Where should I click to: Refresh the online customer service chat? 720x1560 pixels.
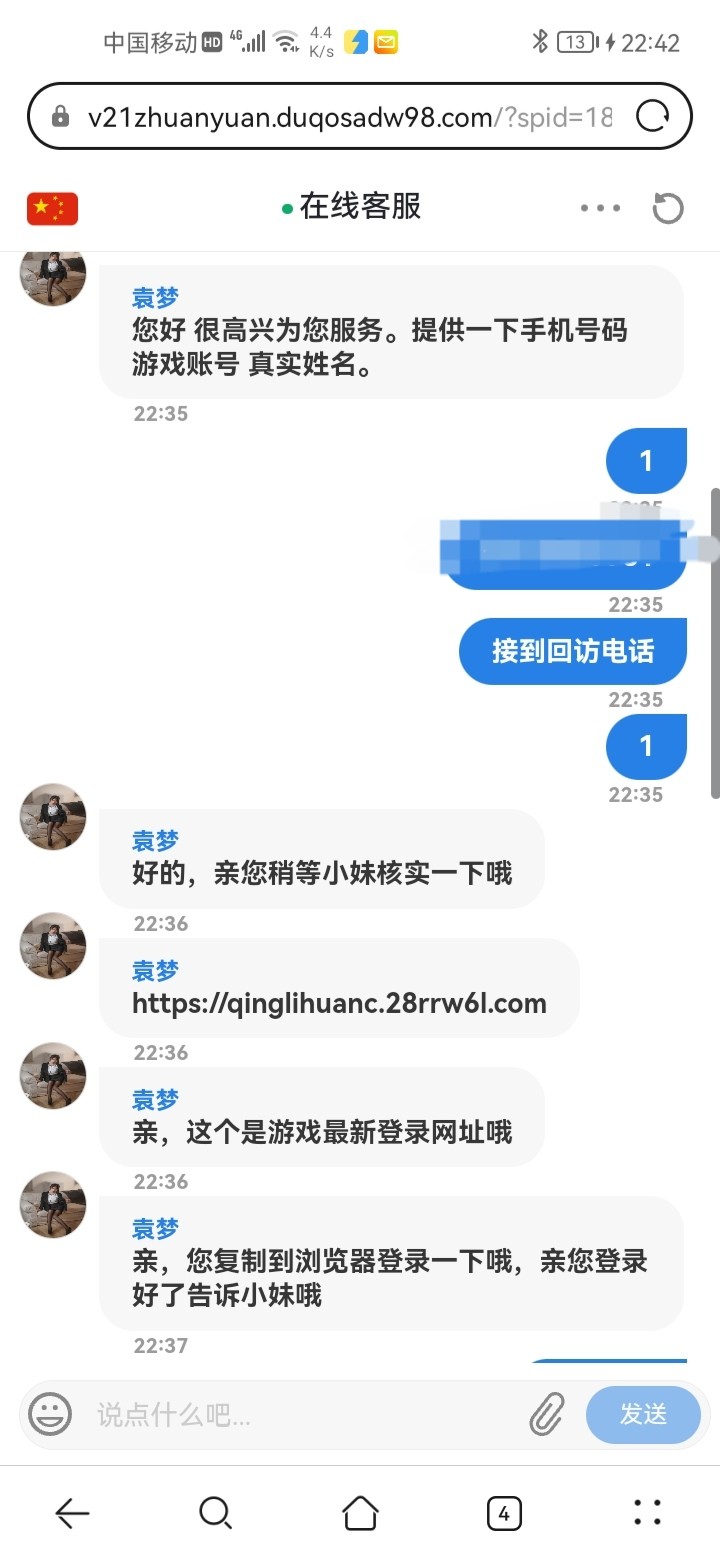(x=667, y=208)
